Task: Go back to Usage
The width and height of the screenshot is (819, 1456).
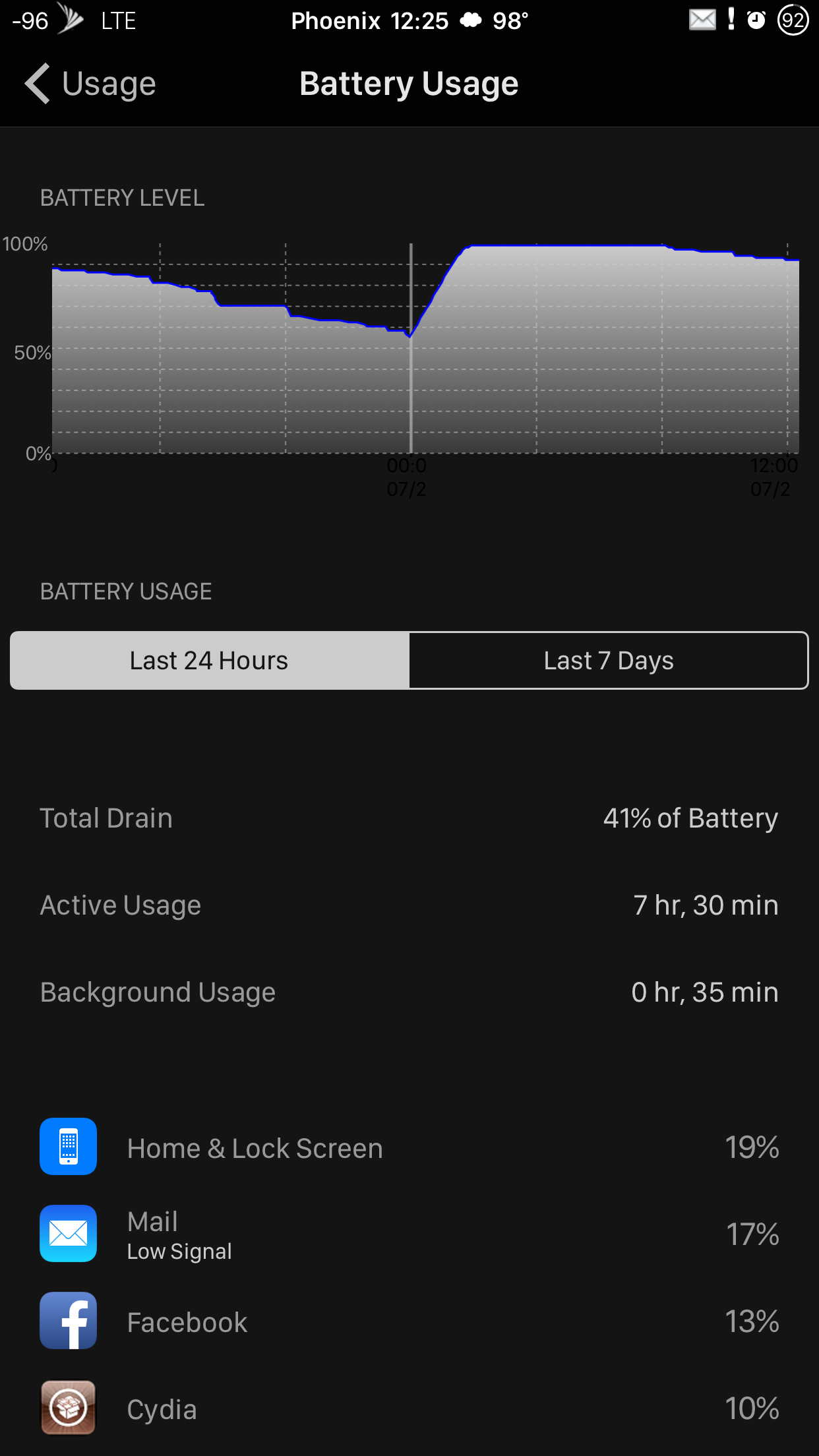Action: 90,84
